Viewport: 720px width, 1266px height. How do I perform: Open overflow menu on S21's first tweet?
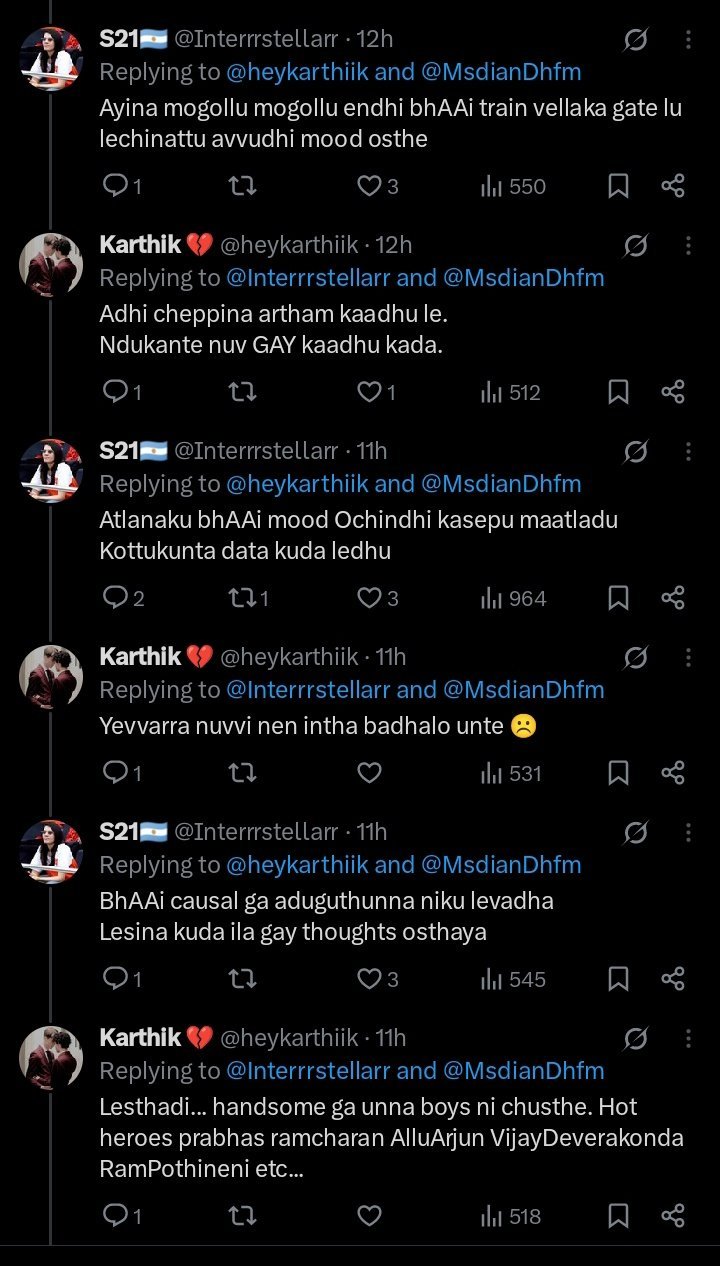click(688, 40)
